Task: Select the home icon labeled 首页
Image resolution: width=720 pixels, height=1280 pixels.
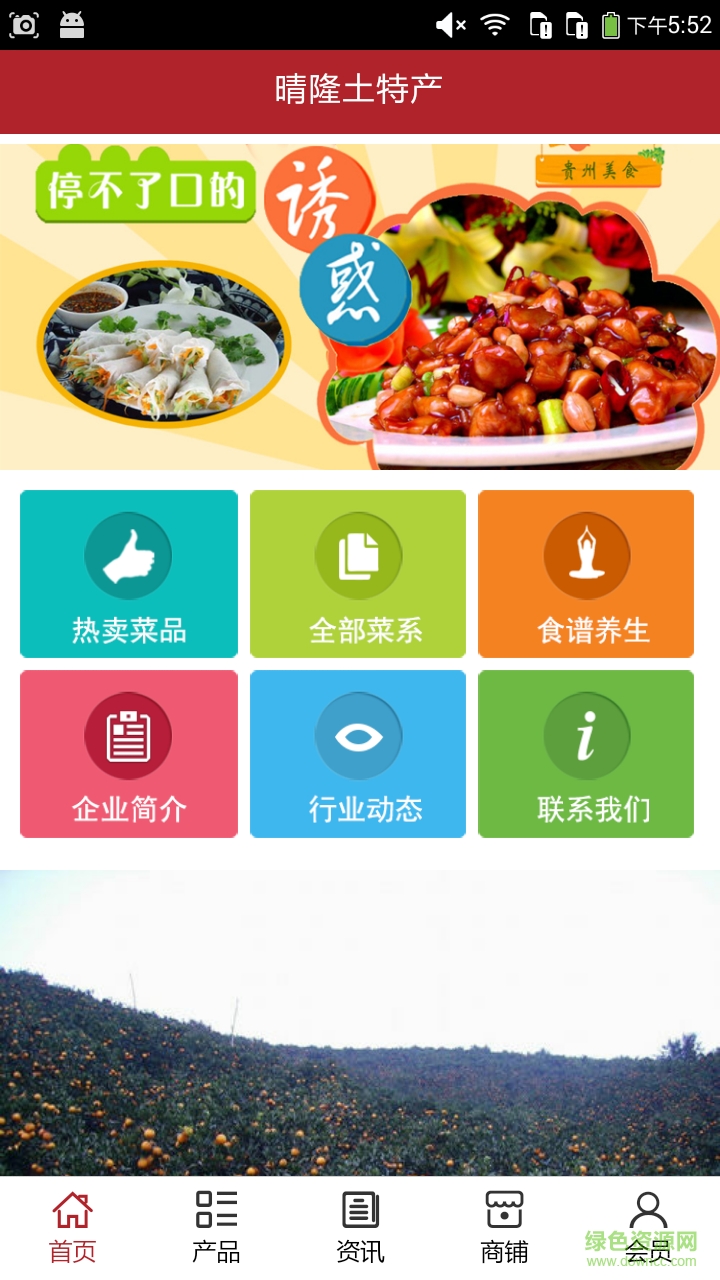Action: point(72,1208)
